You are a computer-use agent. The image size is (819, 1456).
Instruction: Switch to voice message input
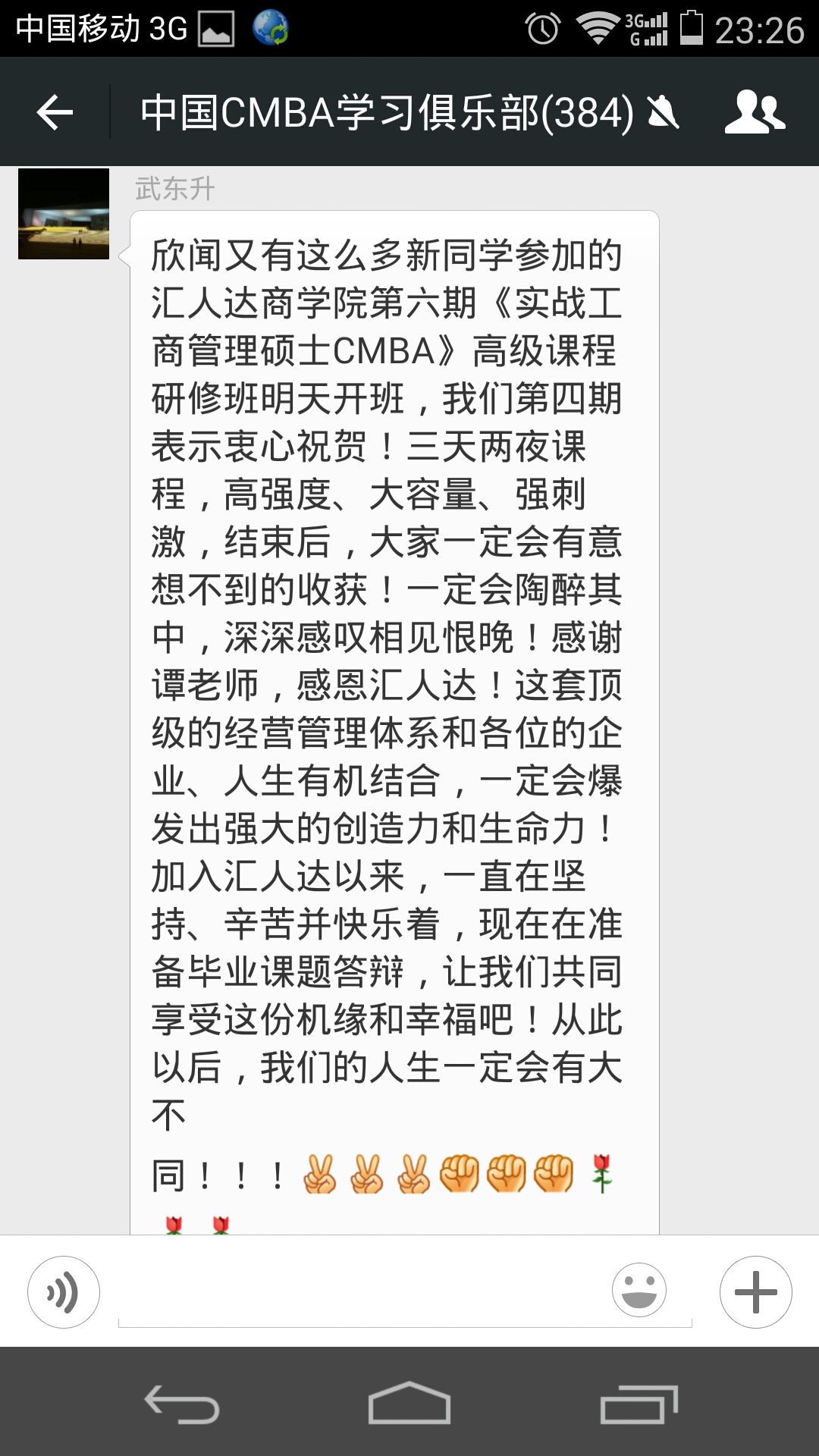pos(64,1291)
